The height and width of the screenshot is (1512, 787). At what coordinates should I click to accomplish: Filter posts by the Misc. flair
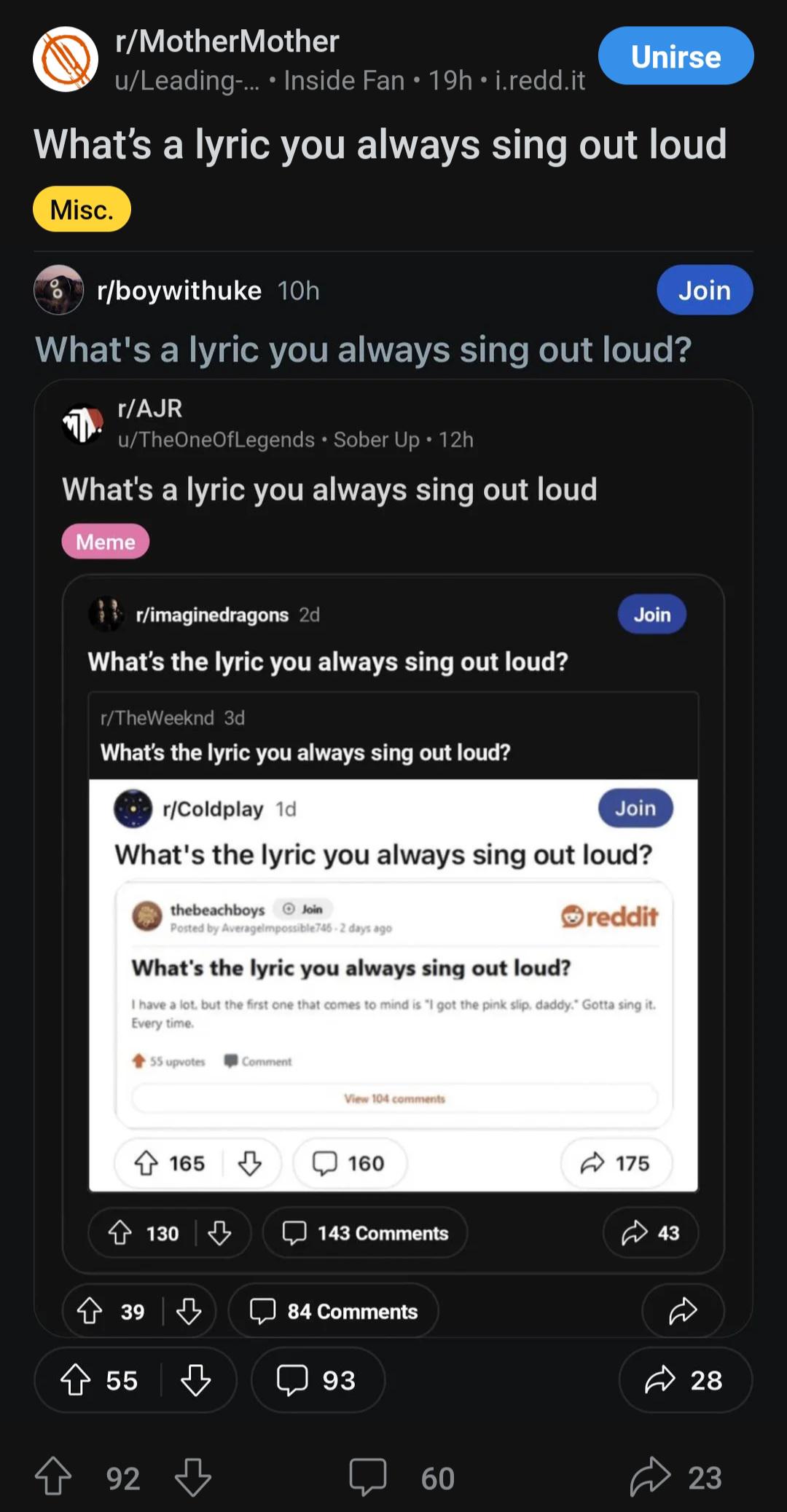(82, 210)
